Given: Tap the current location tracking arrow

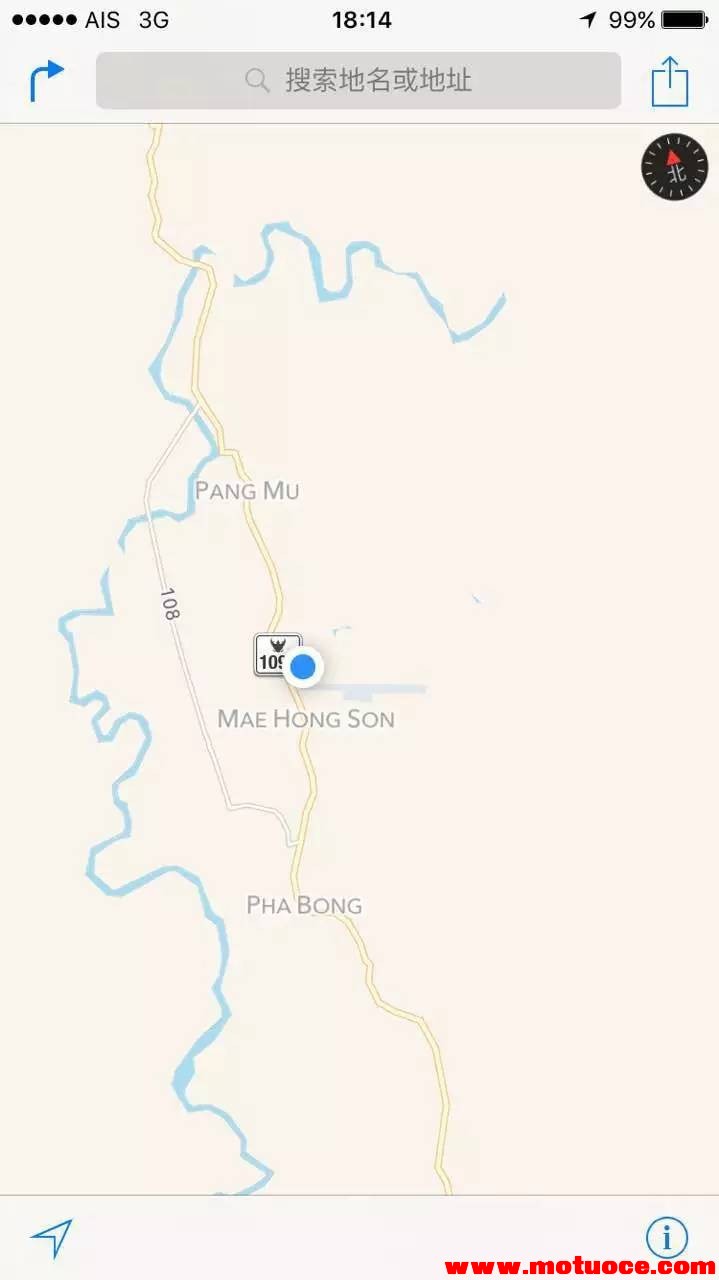Looking at the screenshot, I should click(x=50, y=1238).
